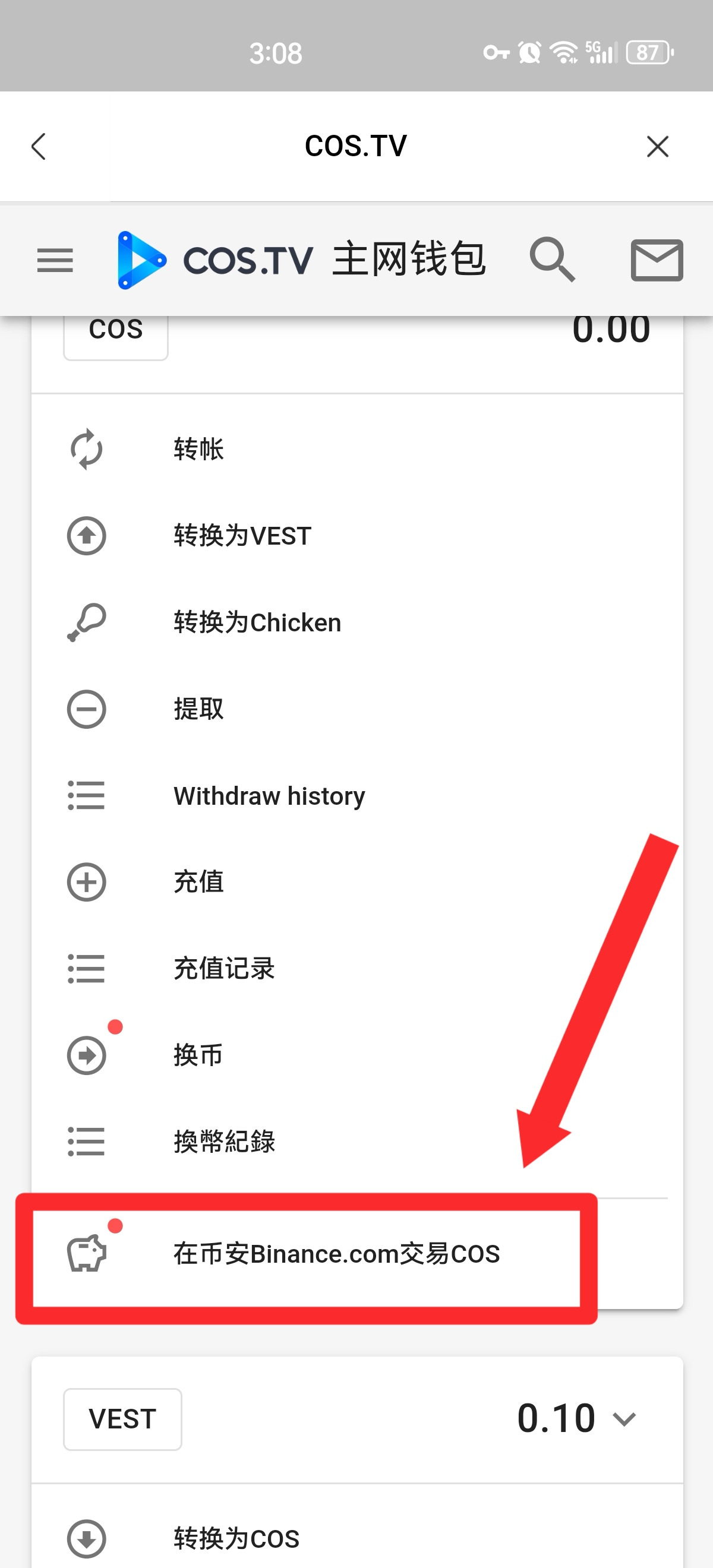Viewport: 713px width, 1568px height.
Task: Go back using the top-left arrow
Action: (39, 146)
